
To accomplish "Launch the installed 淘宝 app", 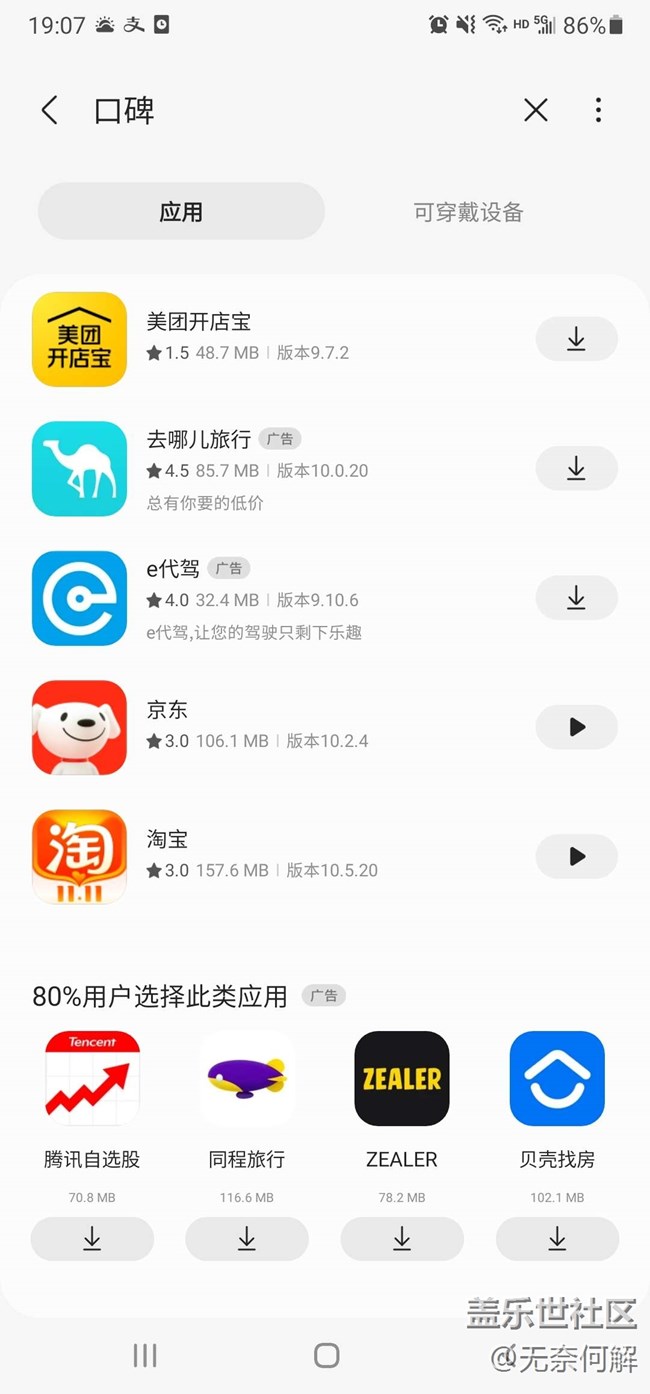I will click(x=576, y=856).
